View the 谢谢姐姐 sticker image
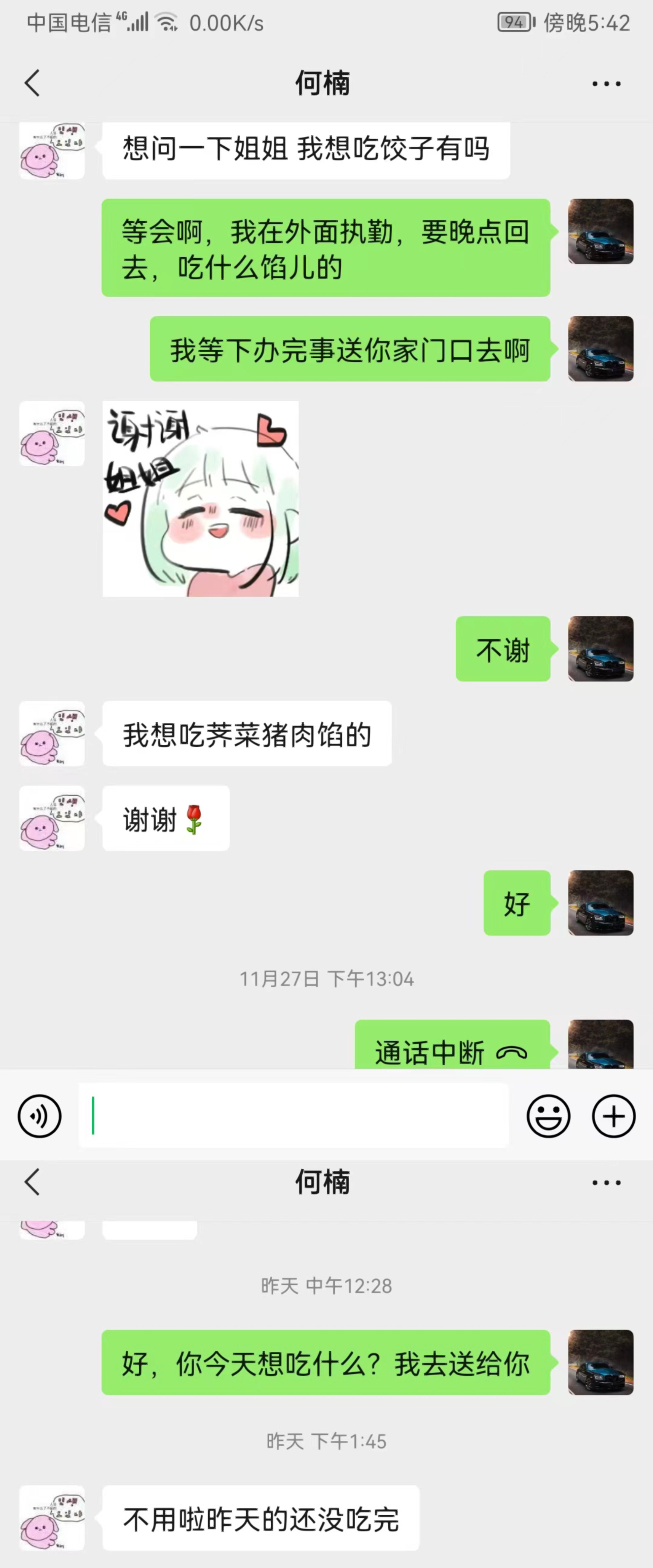 tap(200, 499)
